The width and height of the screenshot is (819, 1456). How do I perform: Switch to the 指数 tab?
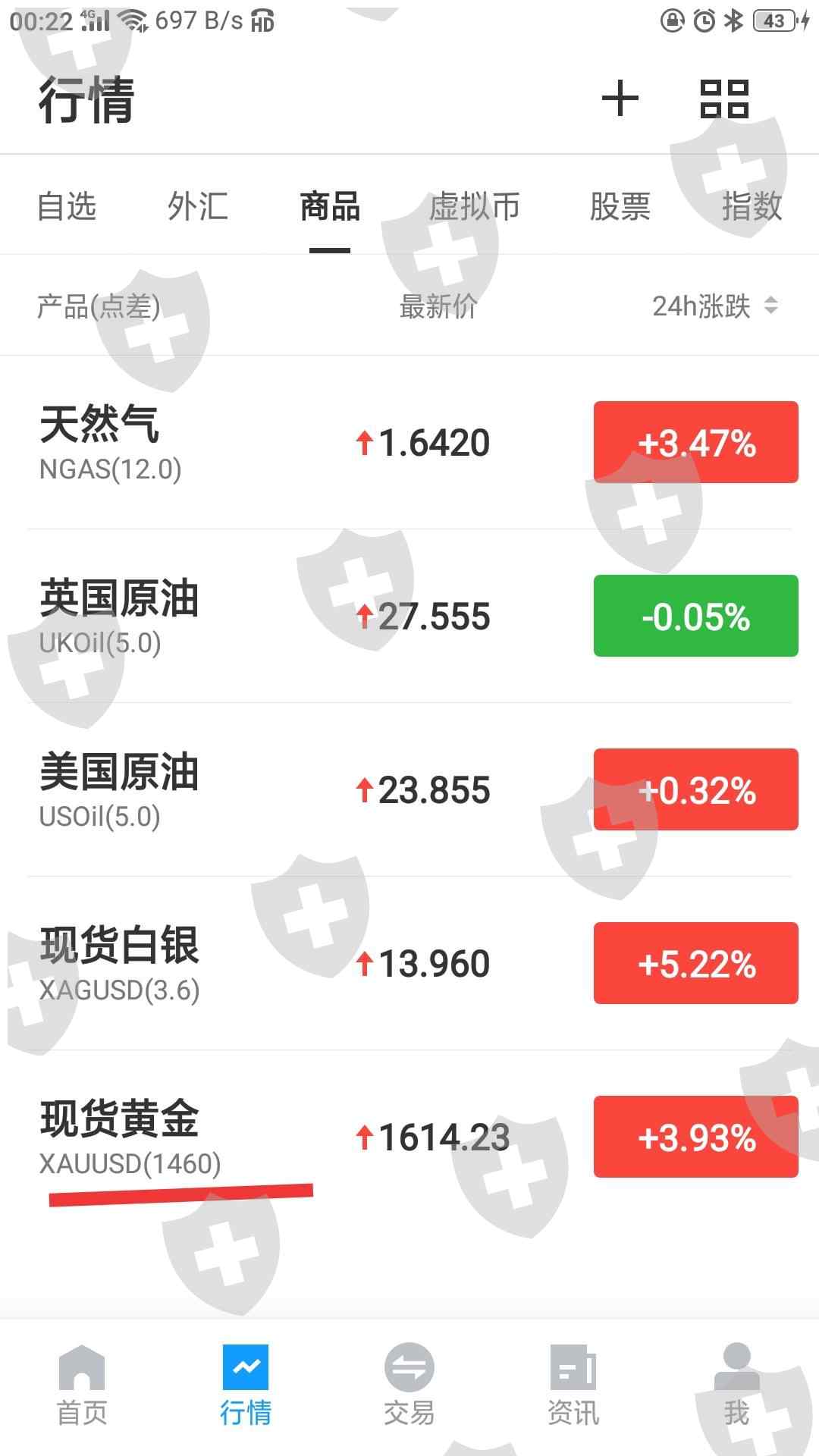[751, 206]
